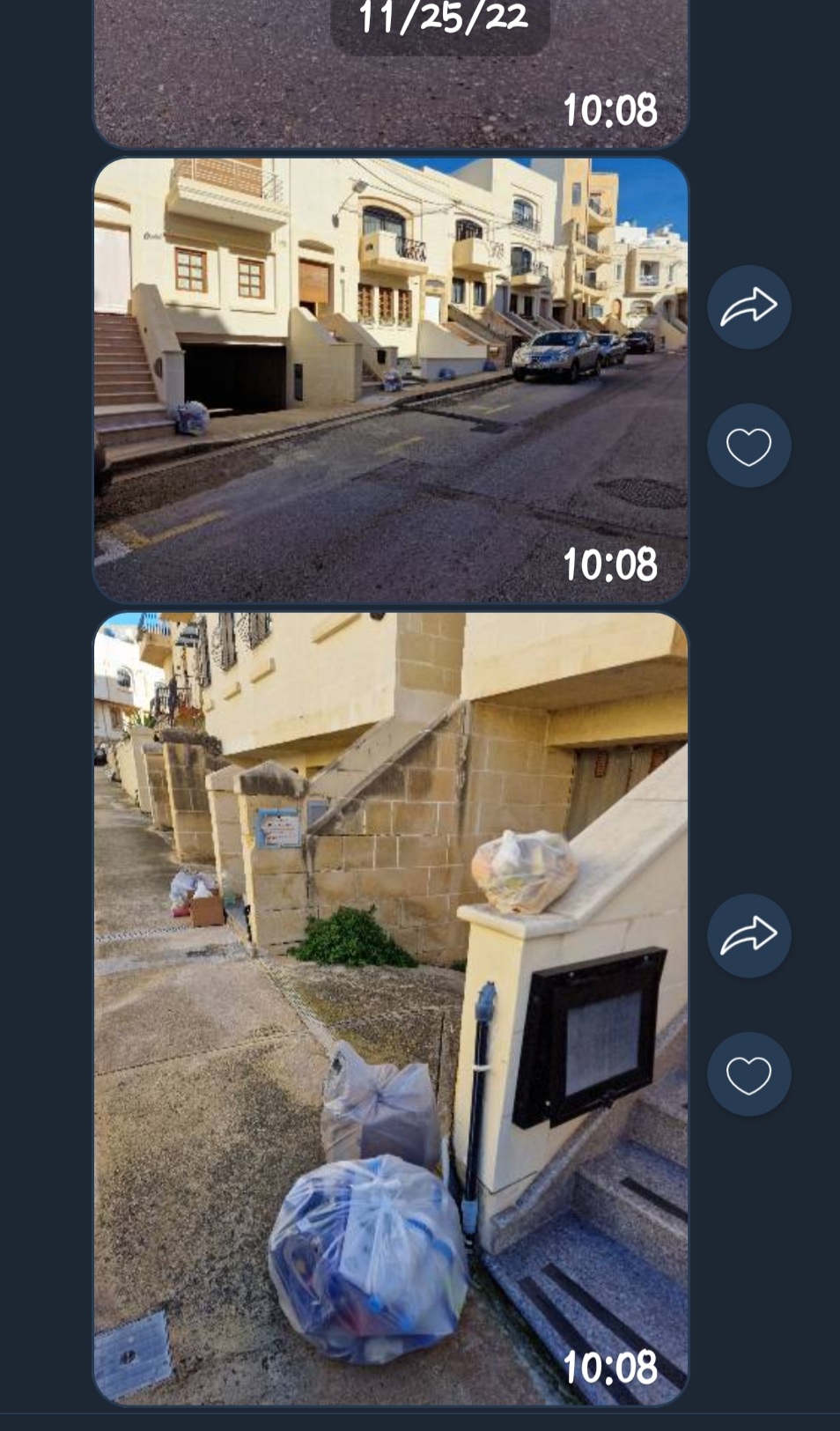
Task: Open the street with parked cars photo
Action: pyautogui.click(x=390, y=380)
